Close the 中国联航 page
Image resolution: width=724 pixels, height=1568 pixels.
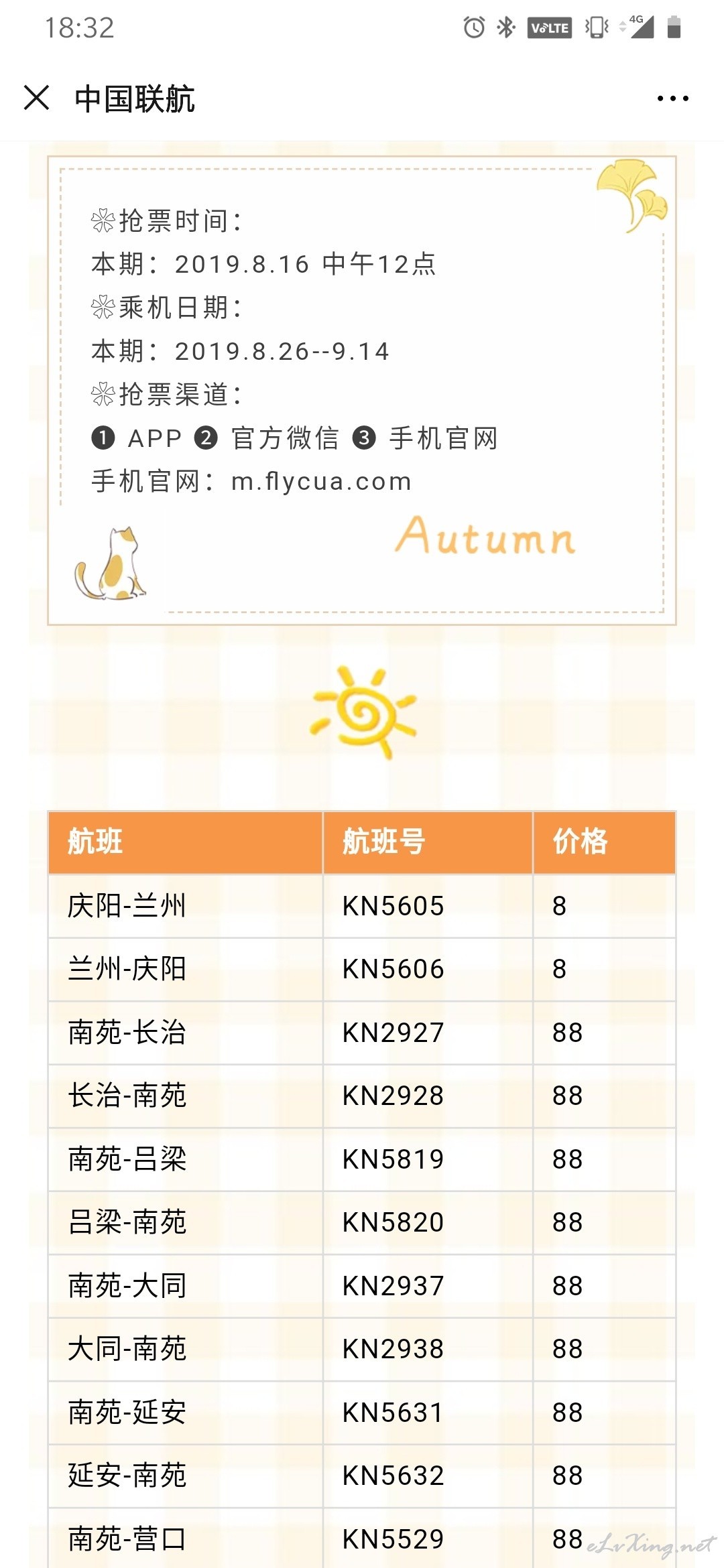[x=36, y=98]
